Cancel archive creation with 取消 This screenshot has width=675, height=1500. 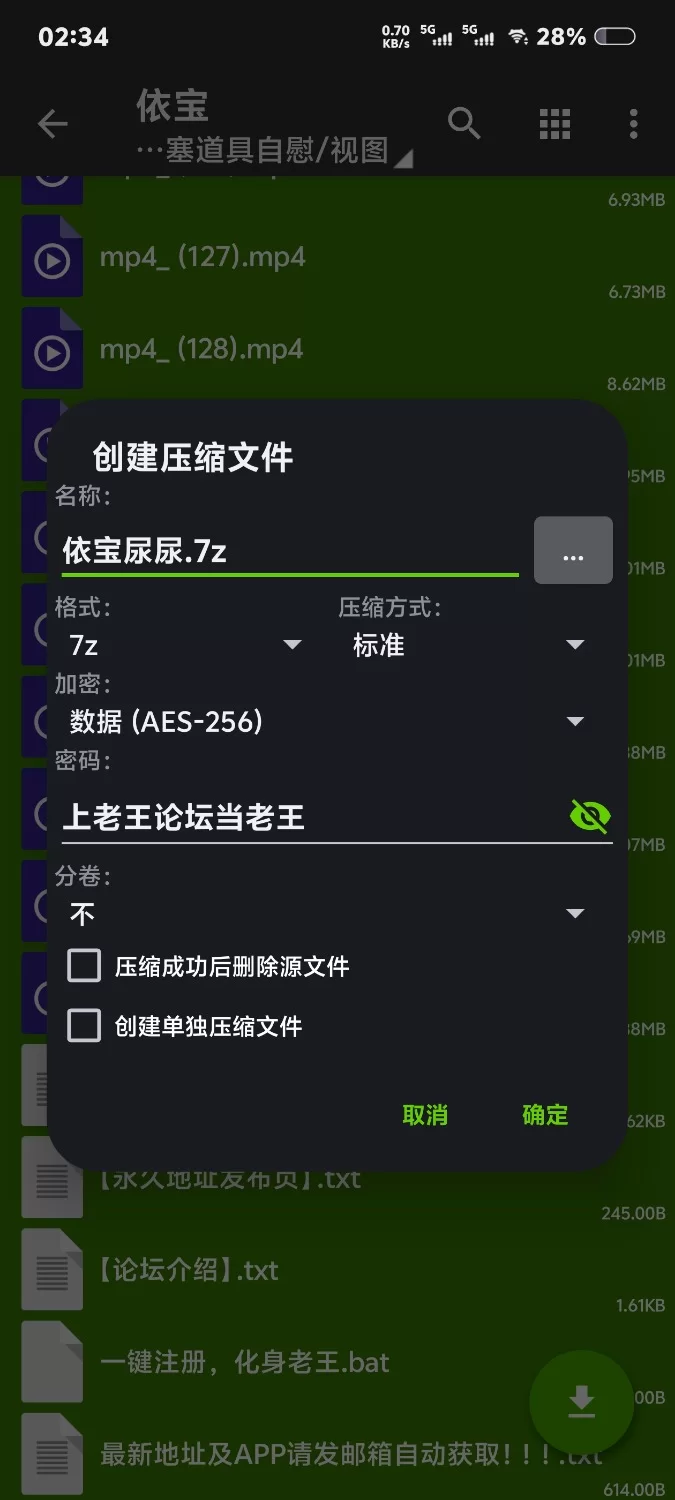[425, 1115]
